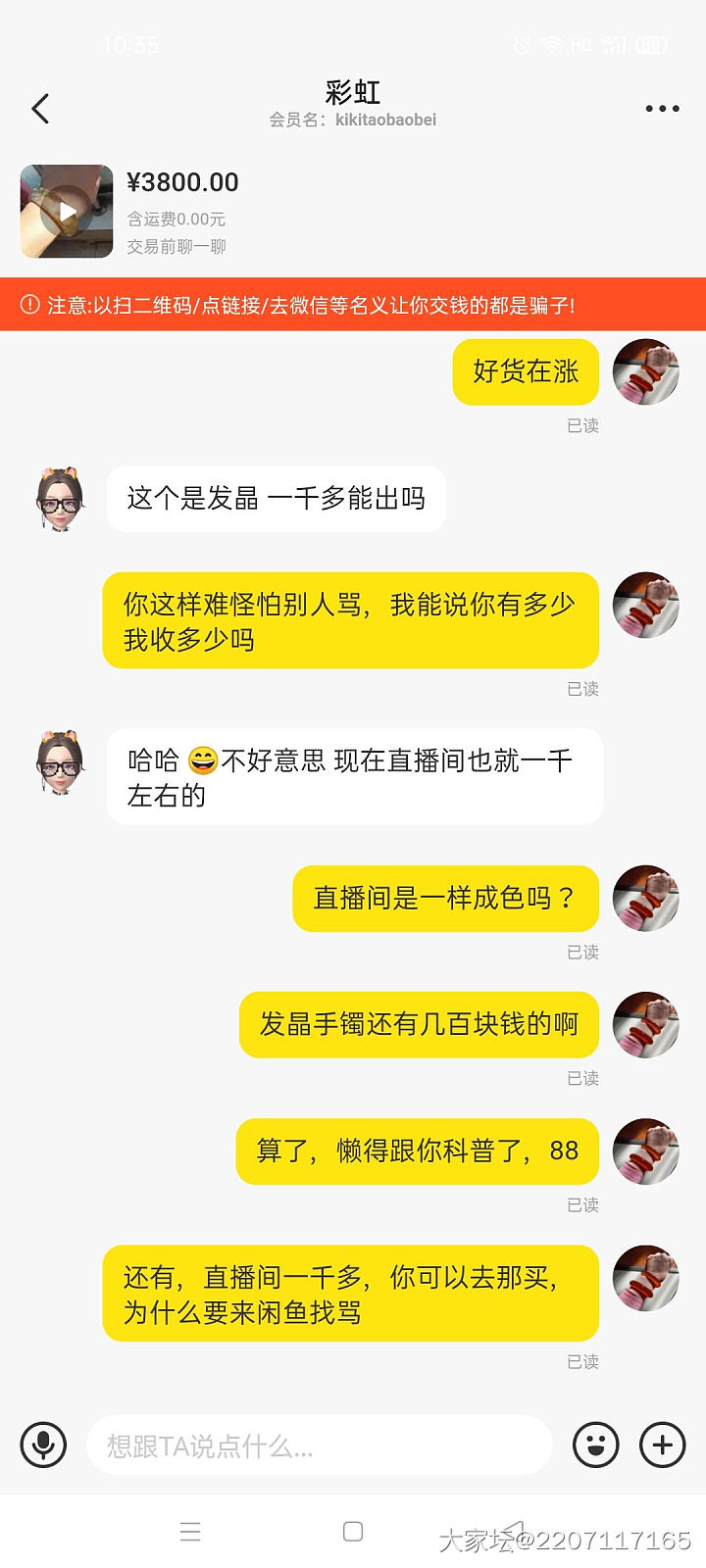Go back from the 彩虹 chat
This screenshot has height=1568, width=706.
pos(40,109)
